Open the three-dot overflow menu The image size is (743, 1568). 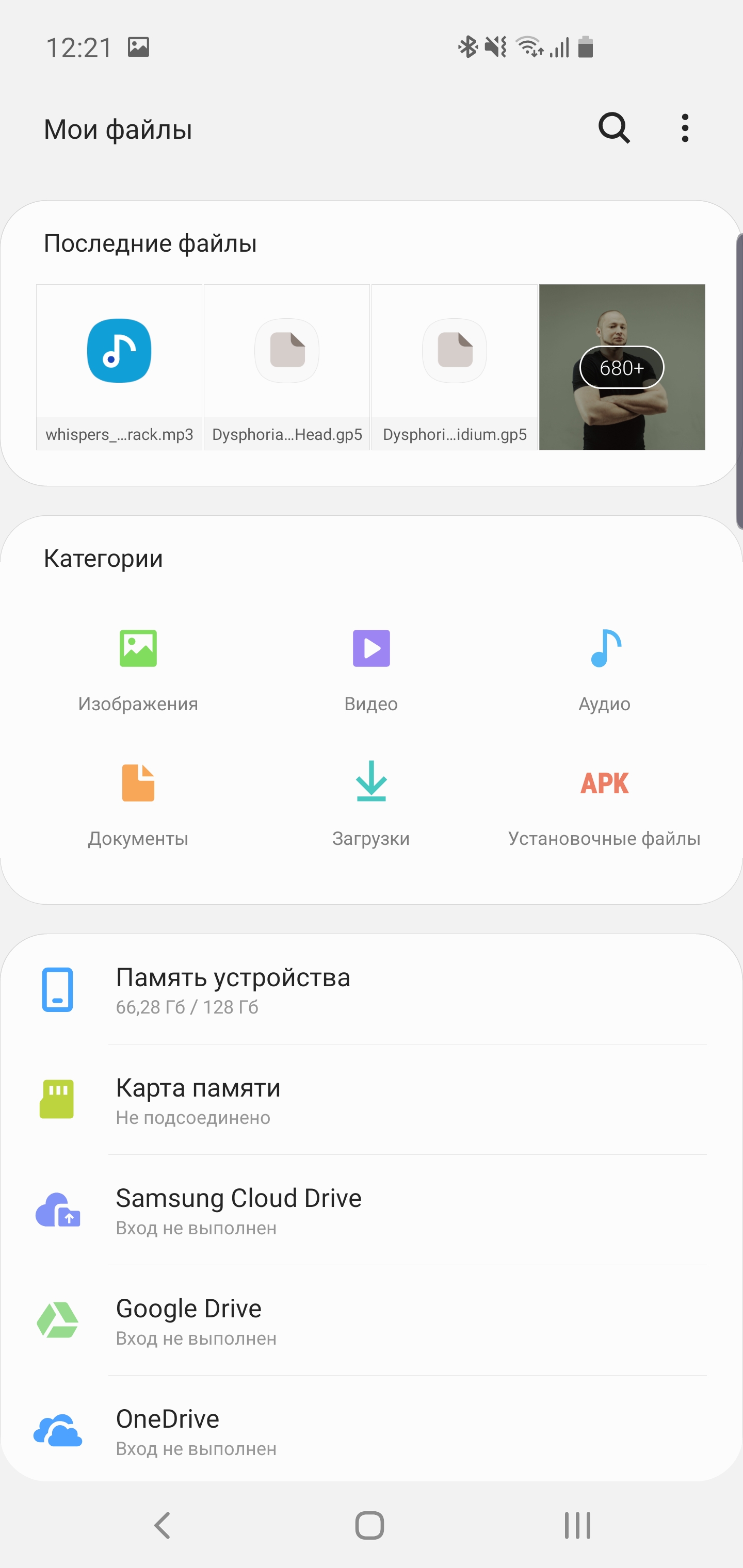coord(685,128)
